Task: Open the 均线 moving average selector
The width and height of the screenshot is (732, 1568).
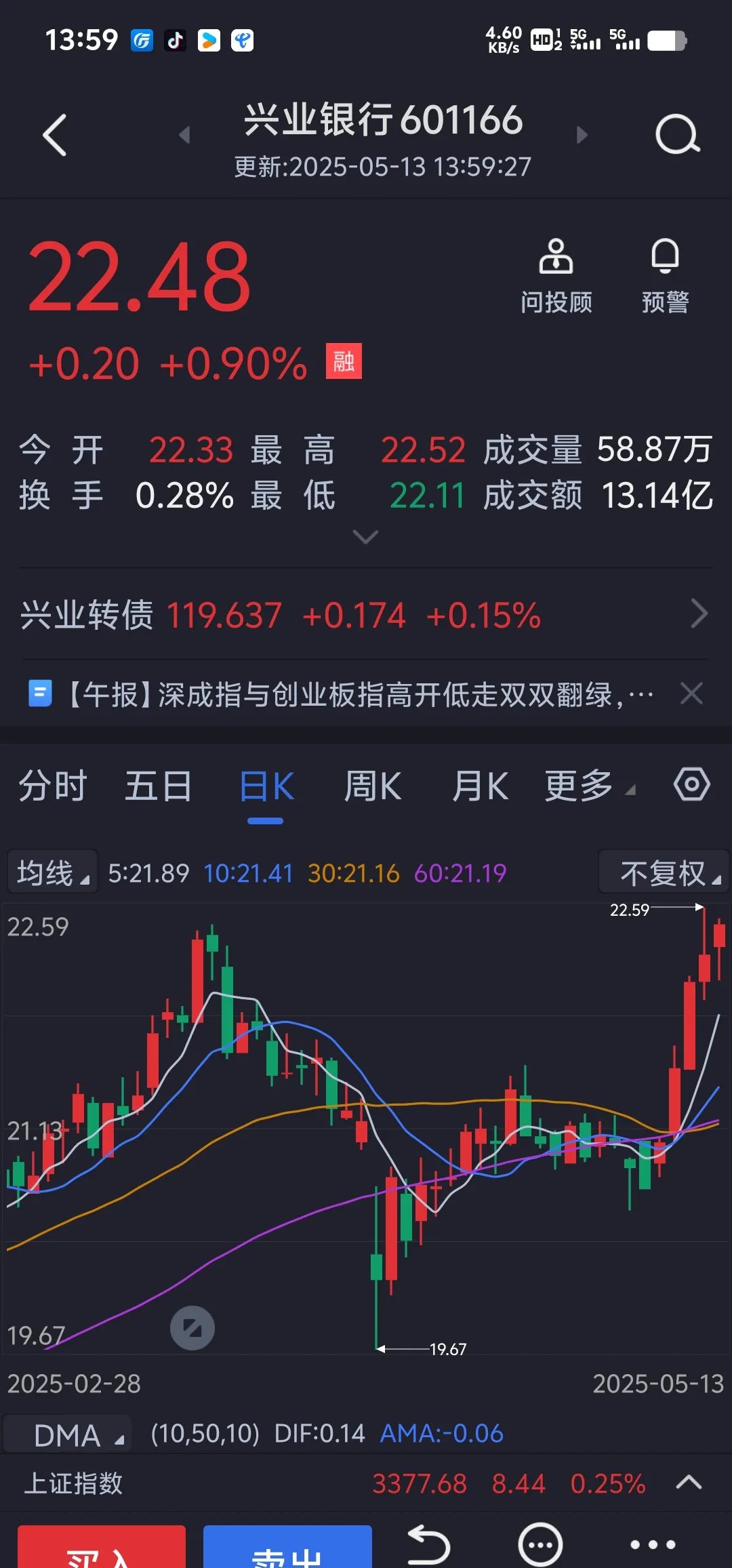Action: pyautogui.click(x=52, y=872)
